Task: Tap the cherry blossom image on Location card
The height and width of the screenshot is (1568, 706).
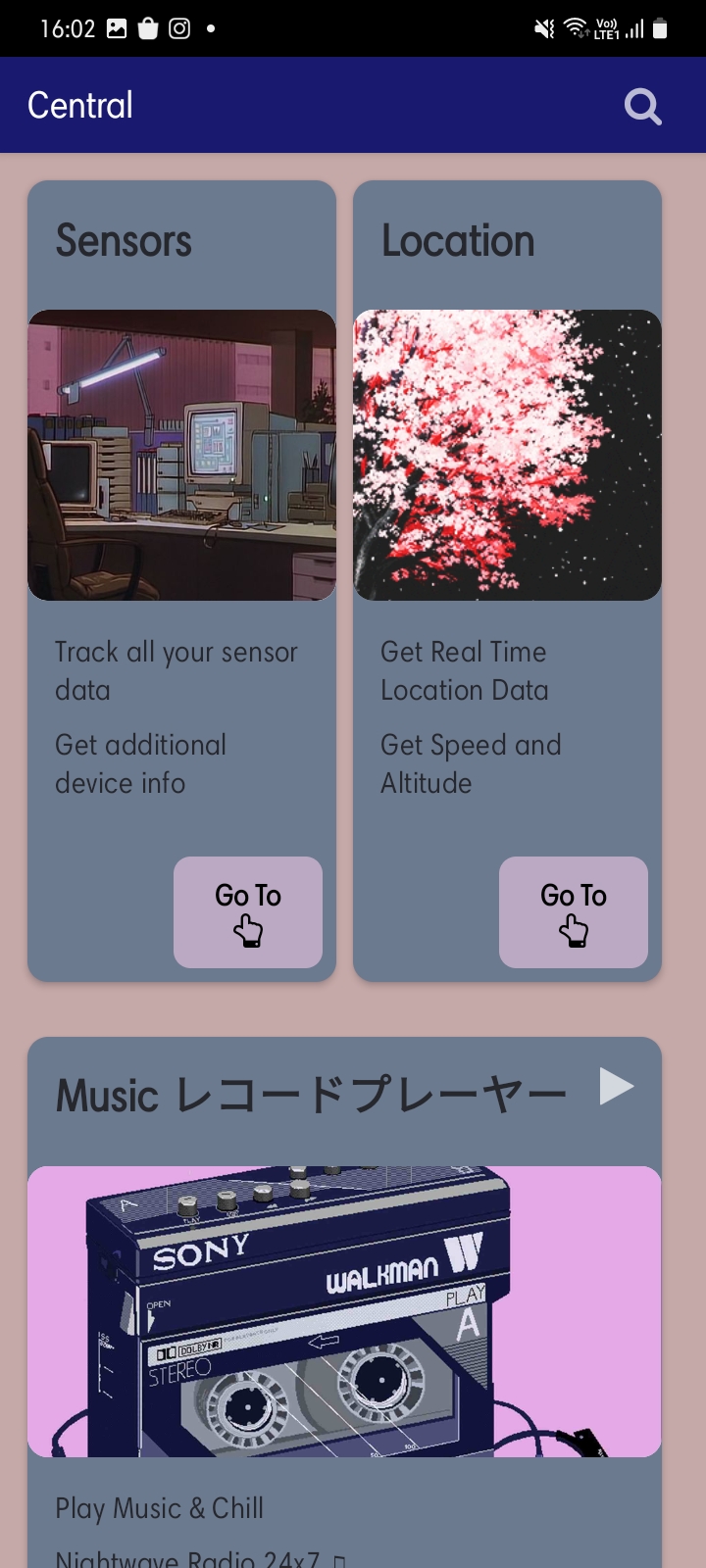Action: pos(507,455)
